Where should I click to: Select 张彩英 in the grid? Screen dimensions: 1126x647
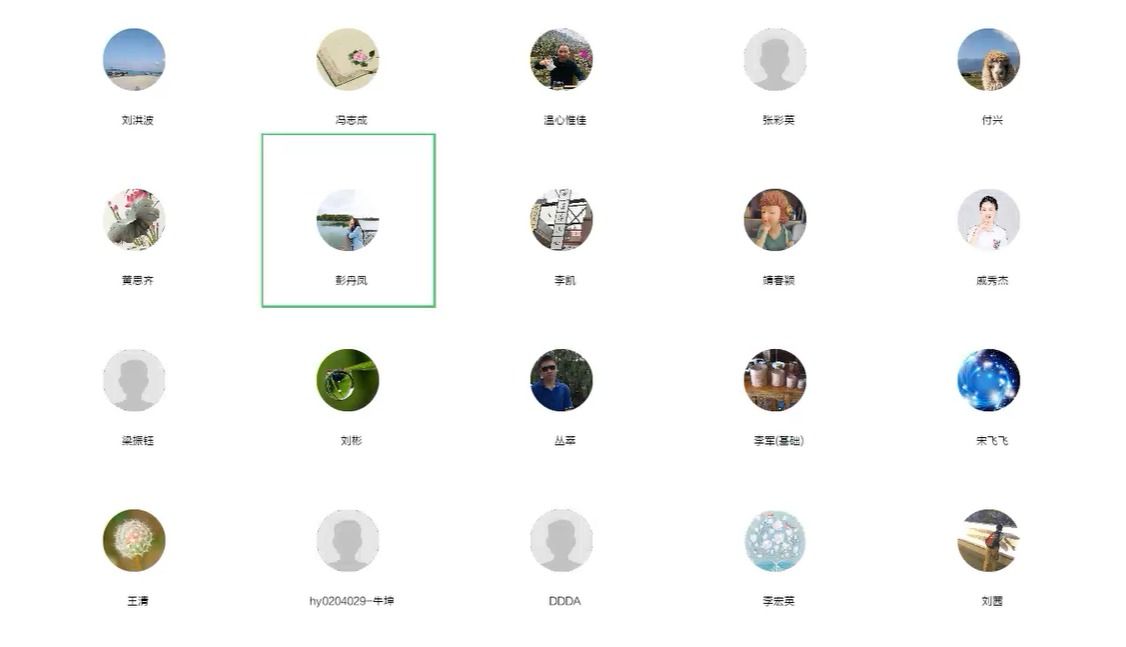point(775,60)
